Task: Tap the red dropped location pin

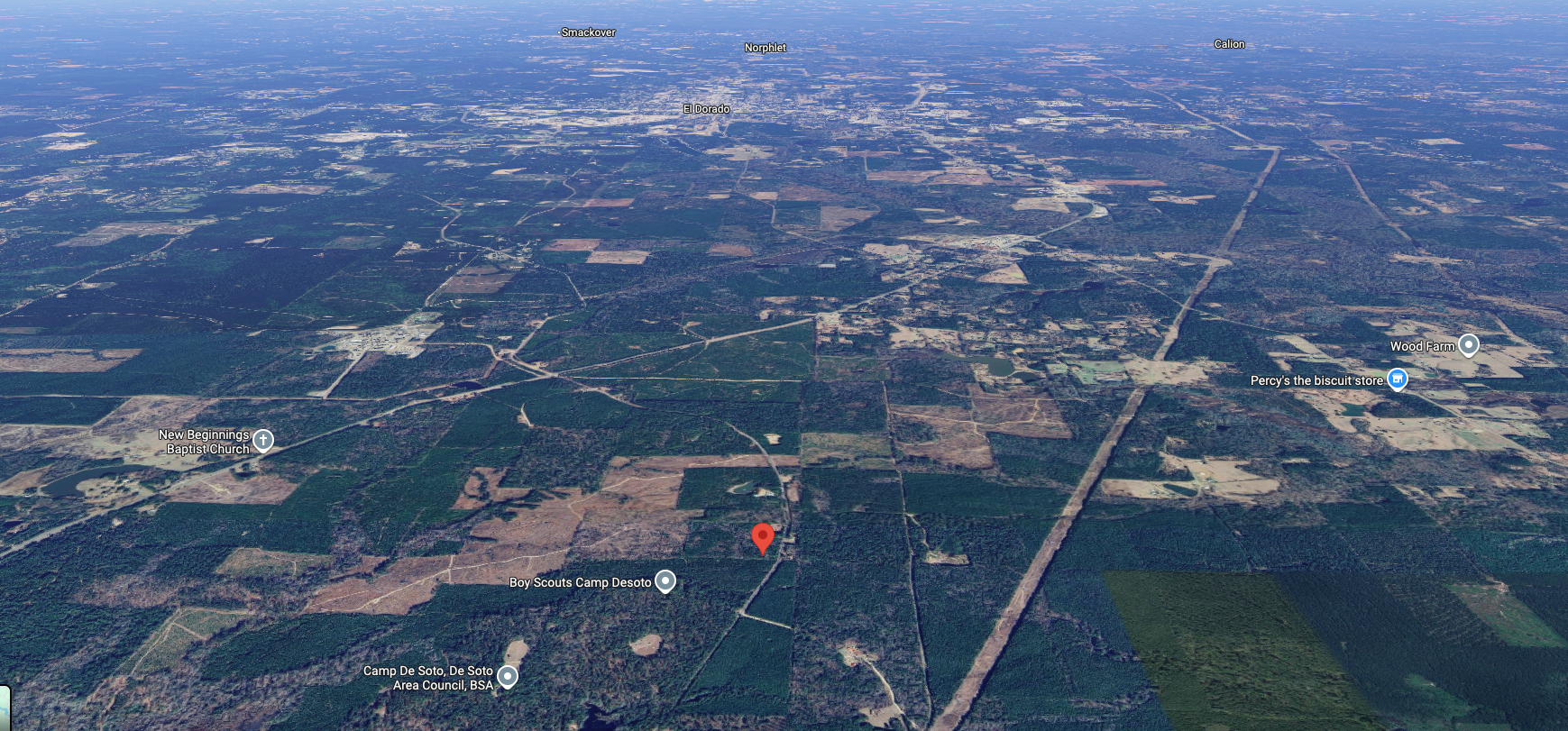Action: [763, 536]
